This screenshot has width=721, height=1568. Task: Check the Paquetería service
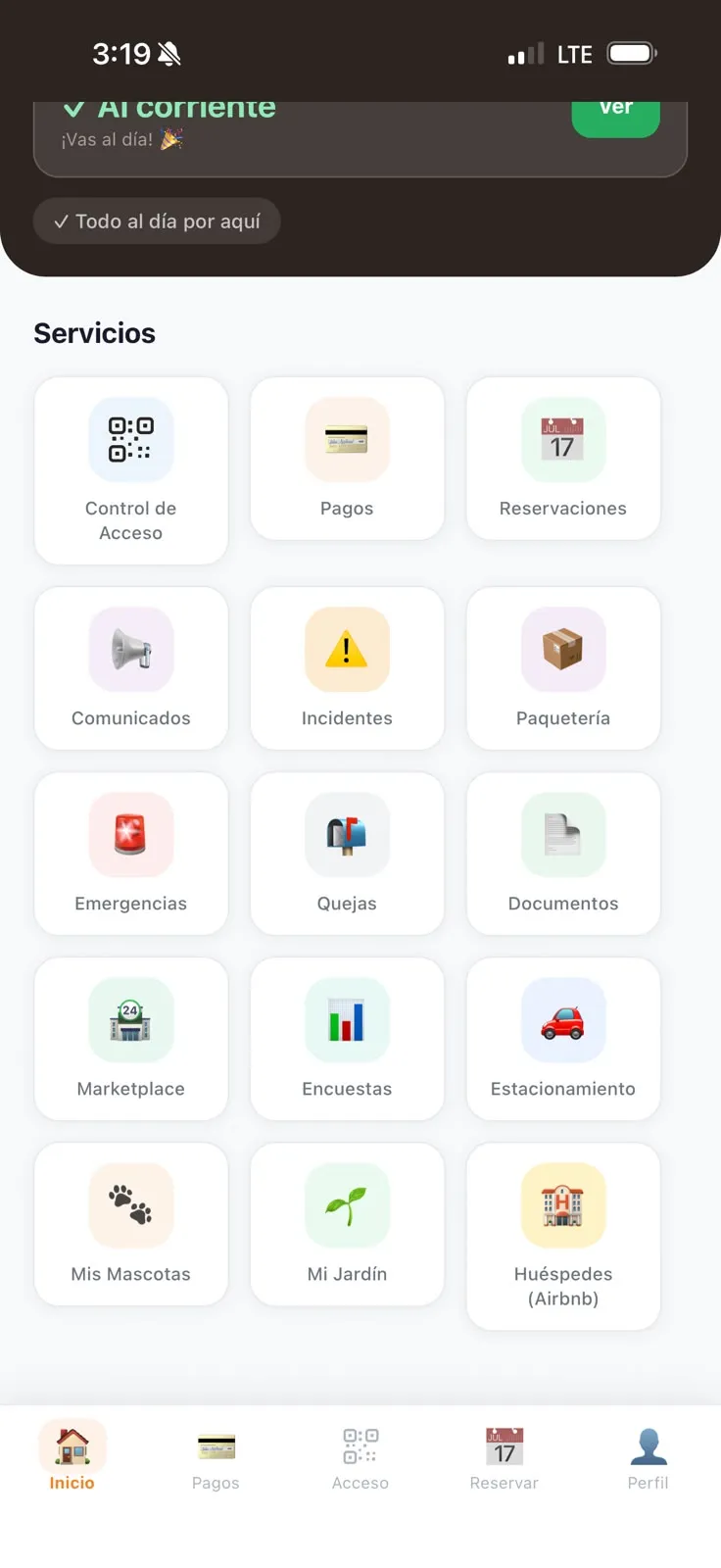[563, 668]
